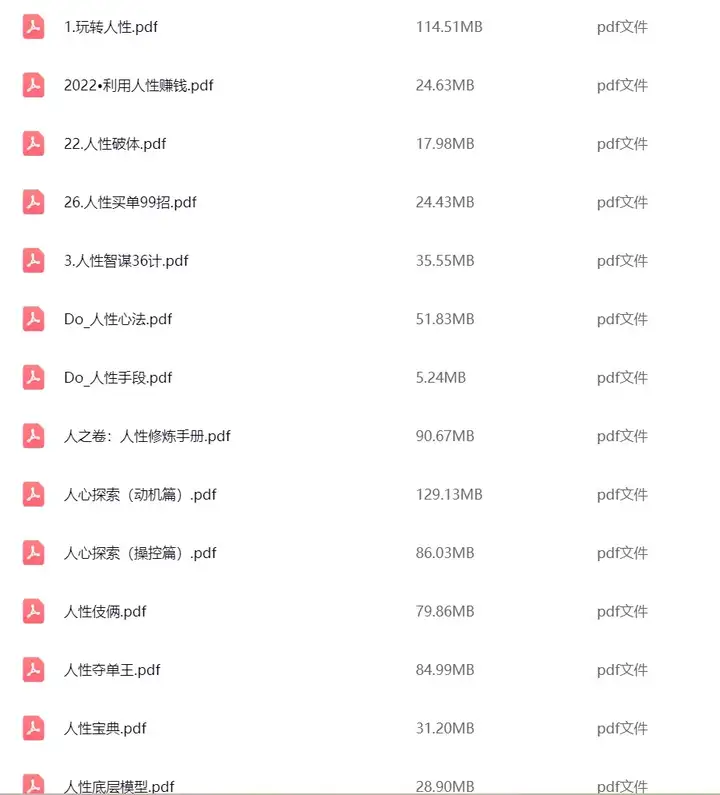Click the PDF icon for 1.玩转人性.pdf
720x795 pixels.
(x=33, y=27)
